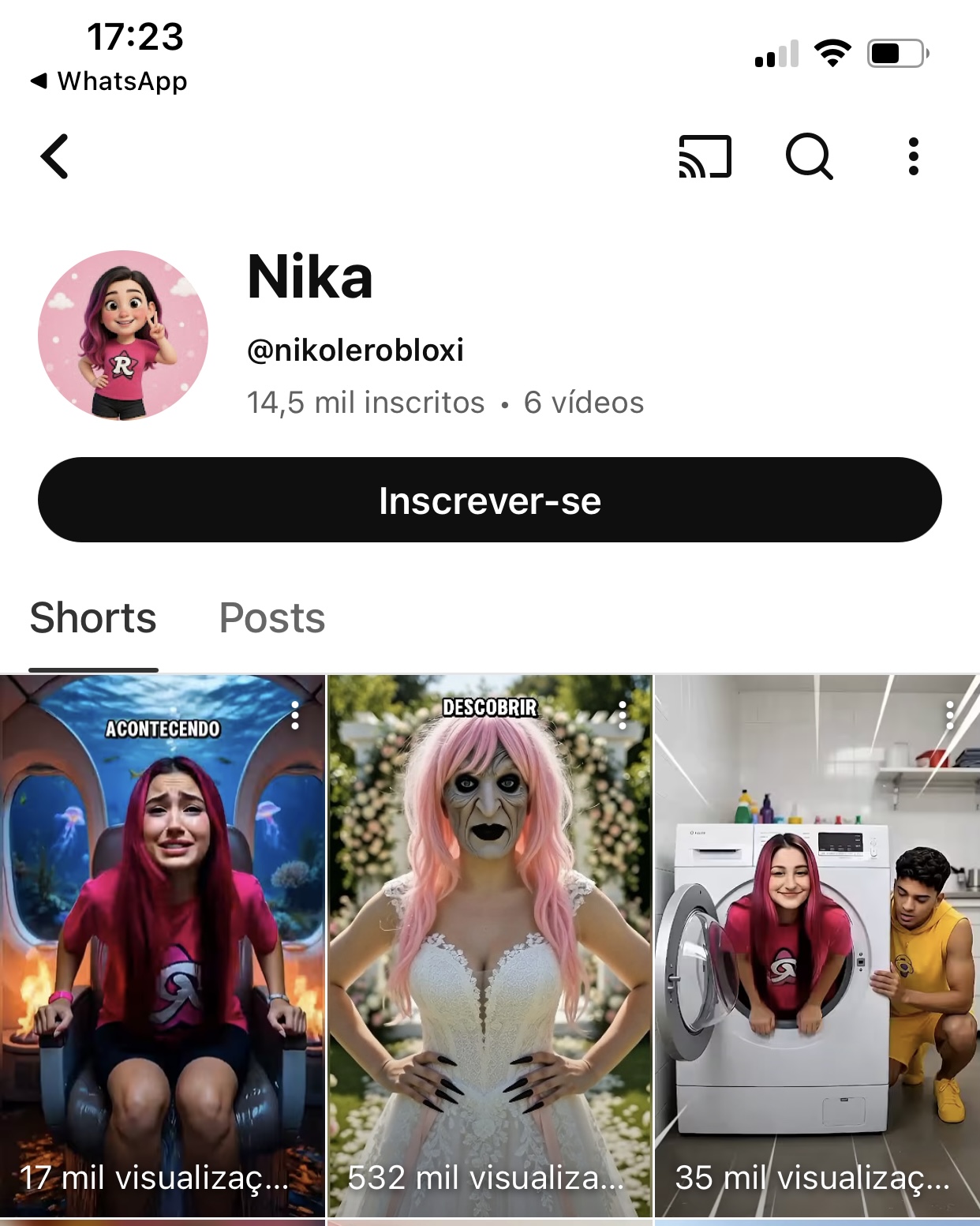Open the channel overflow menu
The height and width of the screenshot is (1226, 980).
coord(913,156)
